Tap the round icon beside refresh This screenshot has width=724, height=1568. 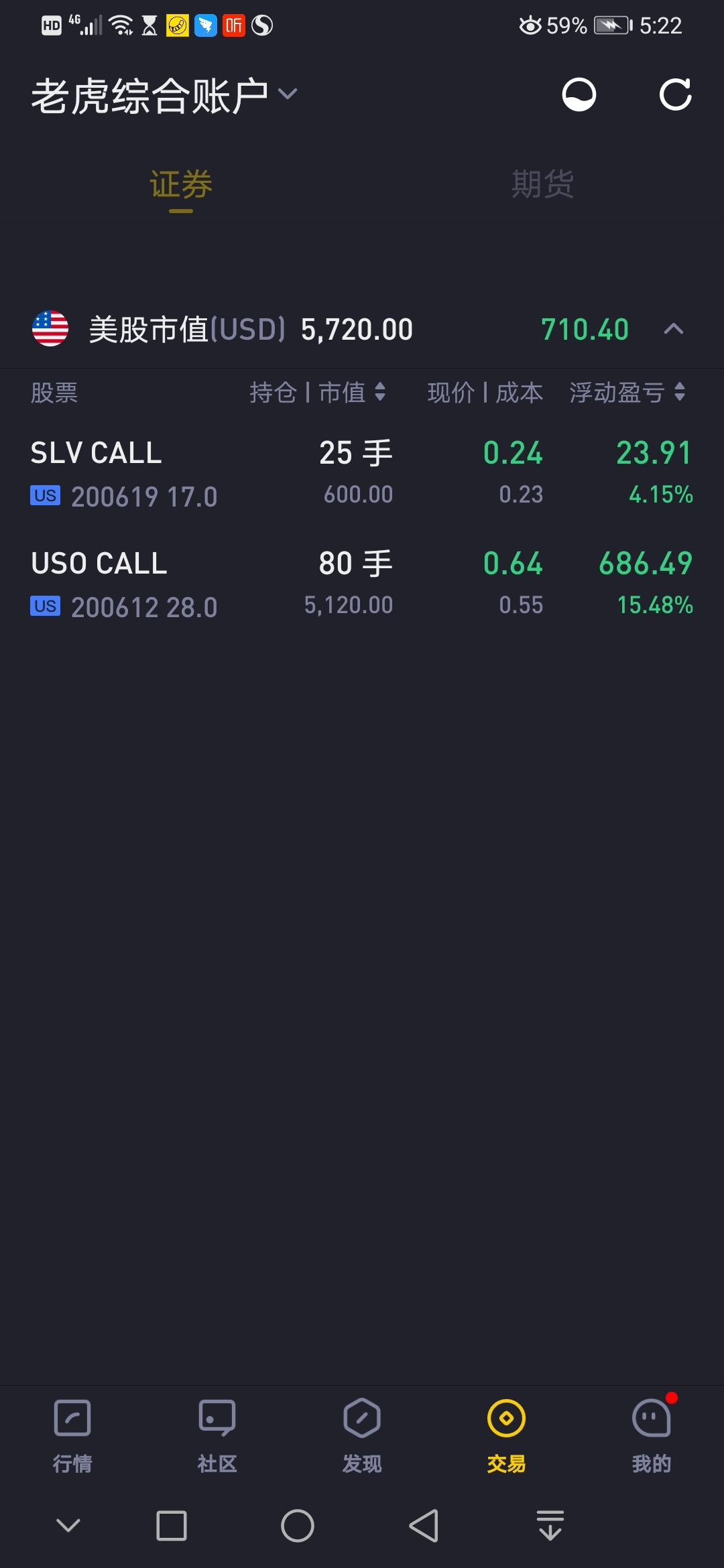(579, 94)
